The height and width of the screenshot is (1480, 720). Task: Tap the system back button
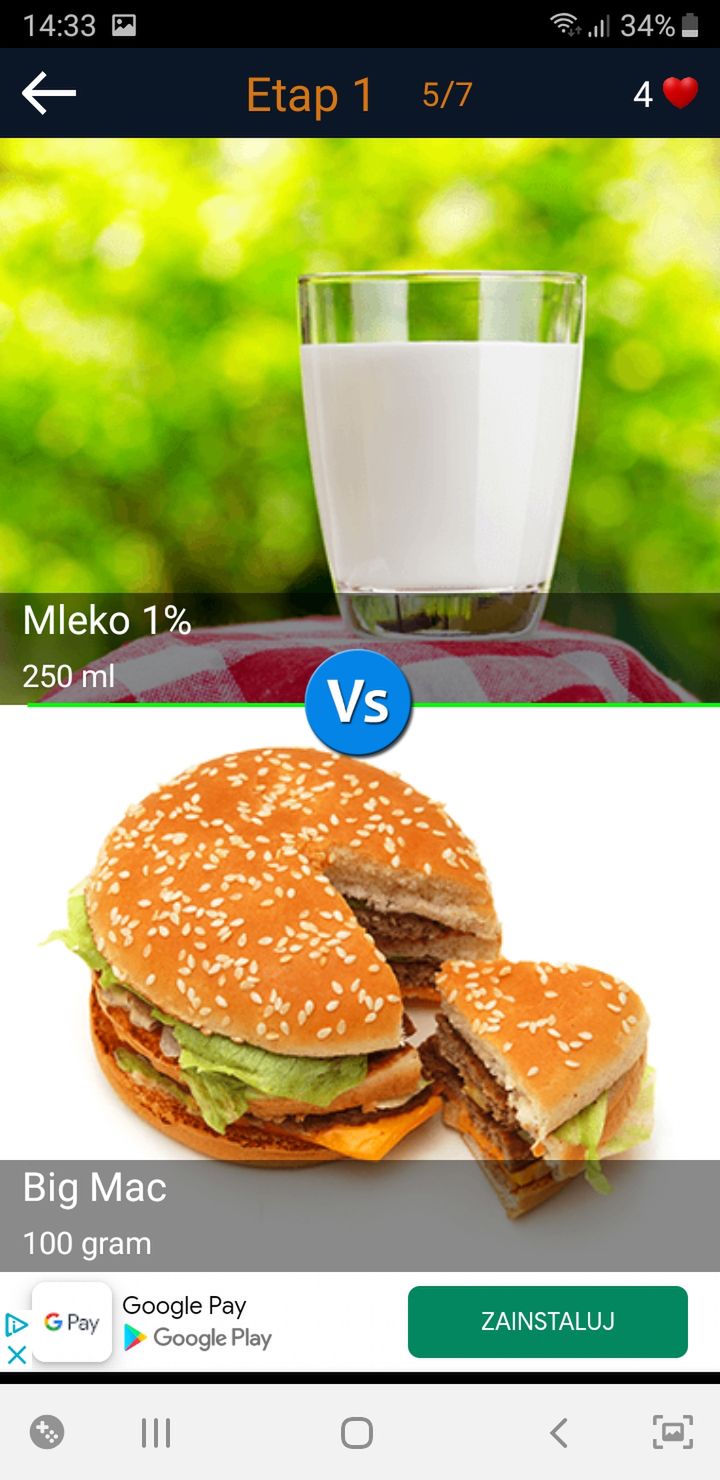point(559,1433)
